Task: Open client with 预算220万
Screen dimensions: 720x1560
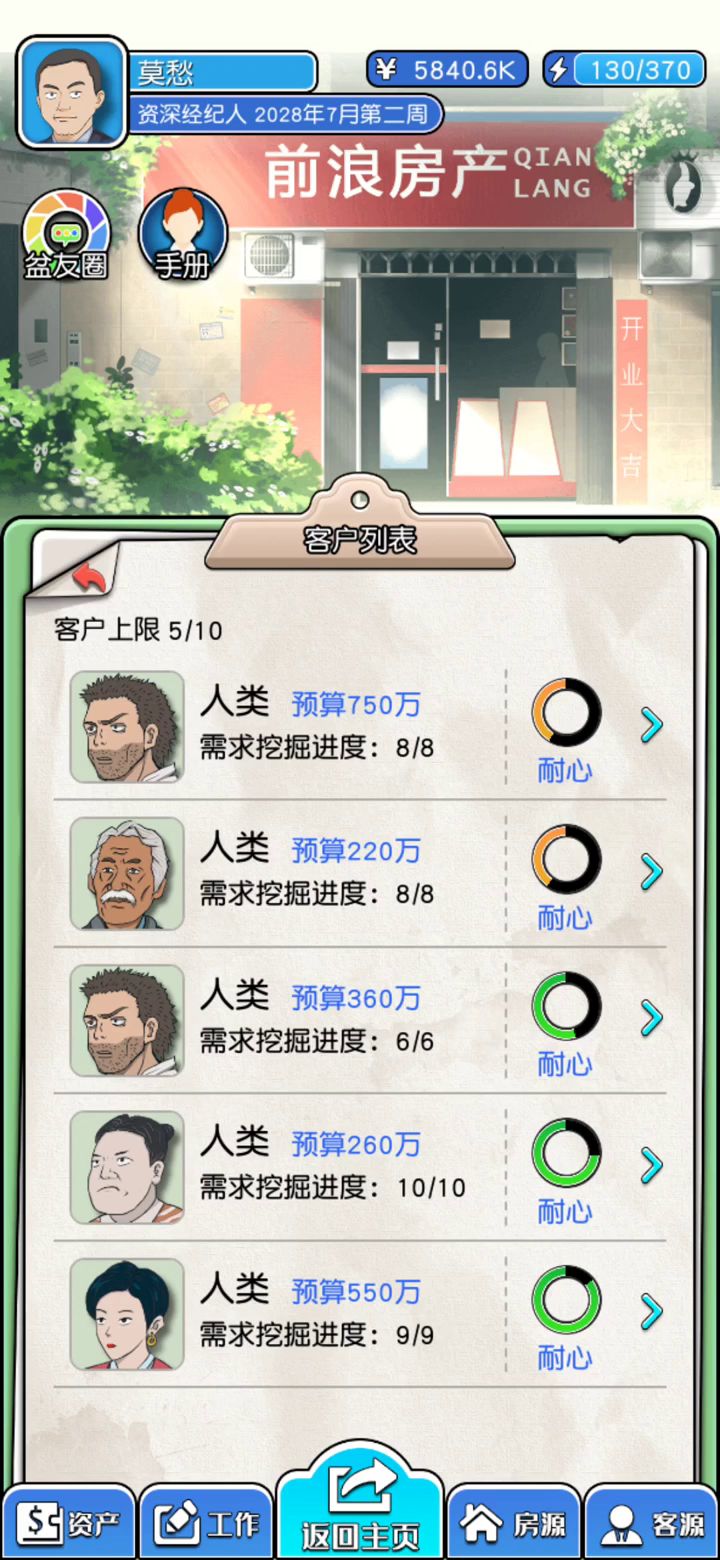Action: (x=651, y=872)
